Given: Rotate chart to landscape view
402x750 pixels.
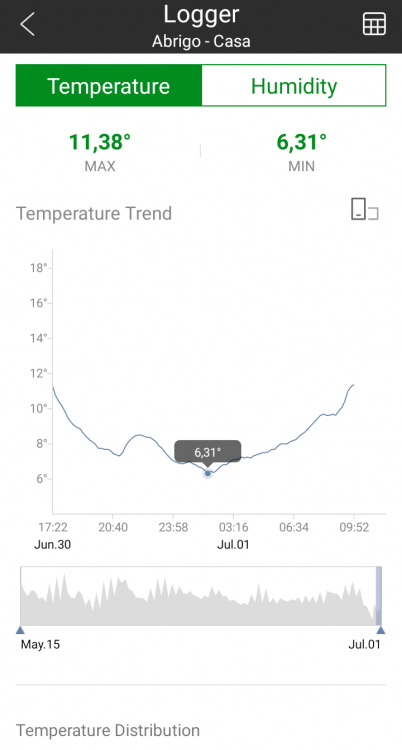Looking at the screenshot, I should click(x=365, y=210).
